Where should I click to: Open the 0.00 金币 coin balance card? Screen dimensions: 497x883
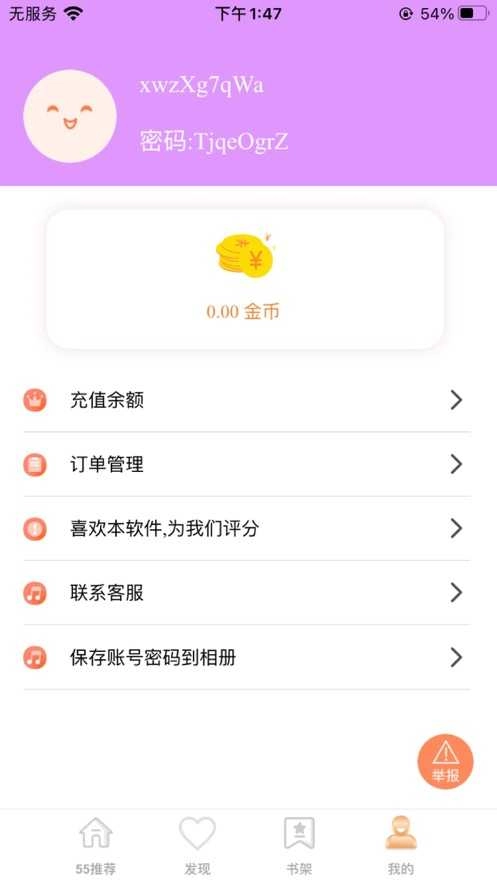click(245, 279)
